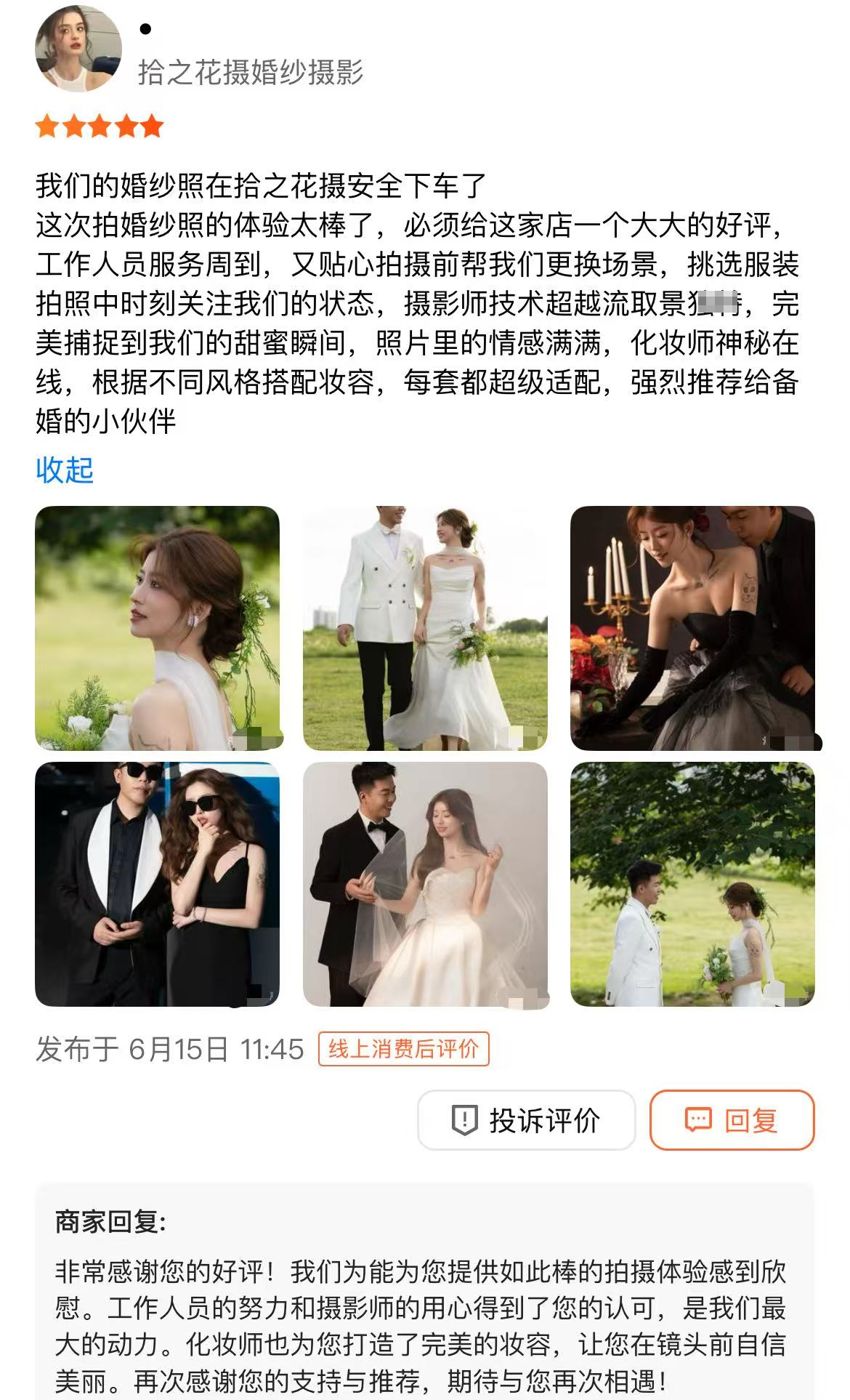
Task: Open the bride side-profile photo
Action: (x=158, y=628)
